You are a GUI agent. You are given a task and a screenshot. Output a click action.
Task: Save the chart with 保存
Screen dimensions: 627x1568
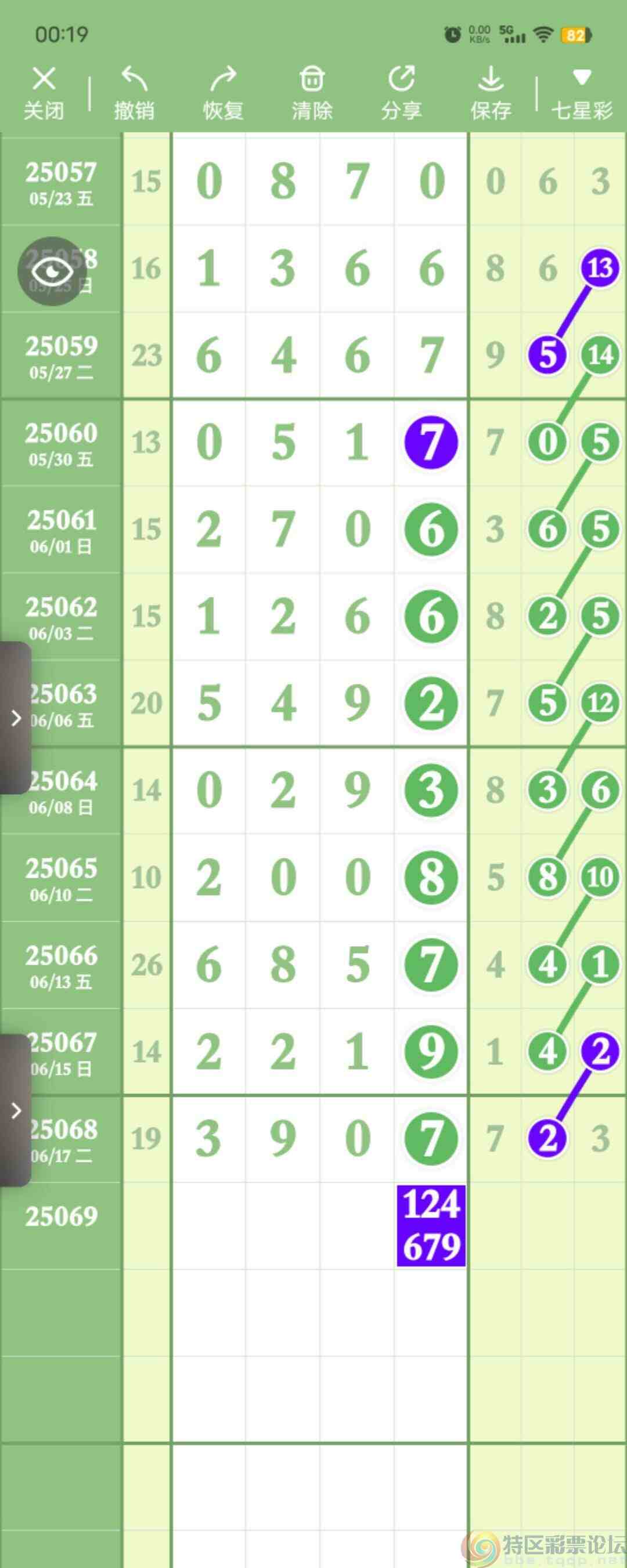[x=490, y=92]
